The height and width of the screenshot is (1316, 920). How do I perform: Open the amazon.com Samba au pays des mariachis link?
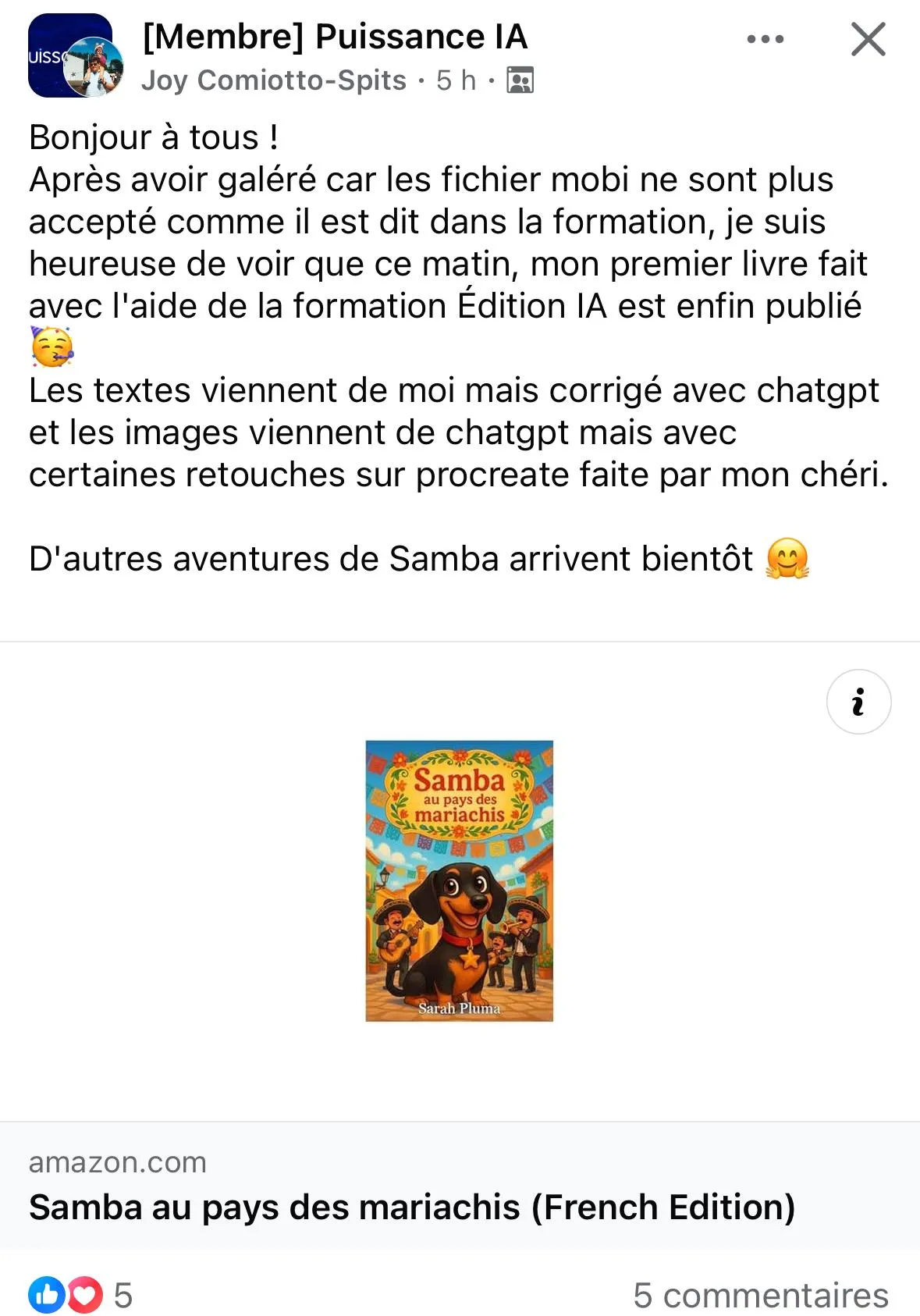coord(412,1207)
